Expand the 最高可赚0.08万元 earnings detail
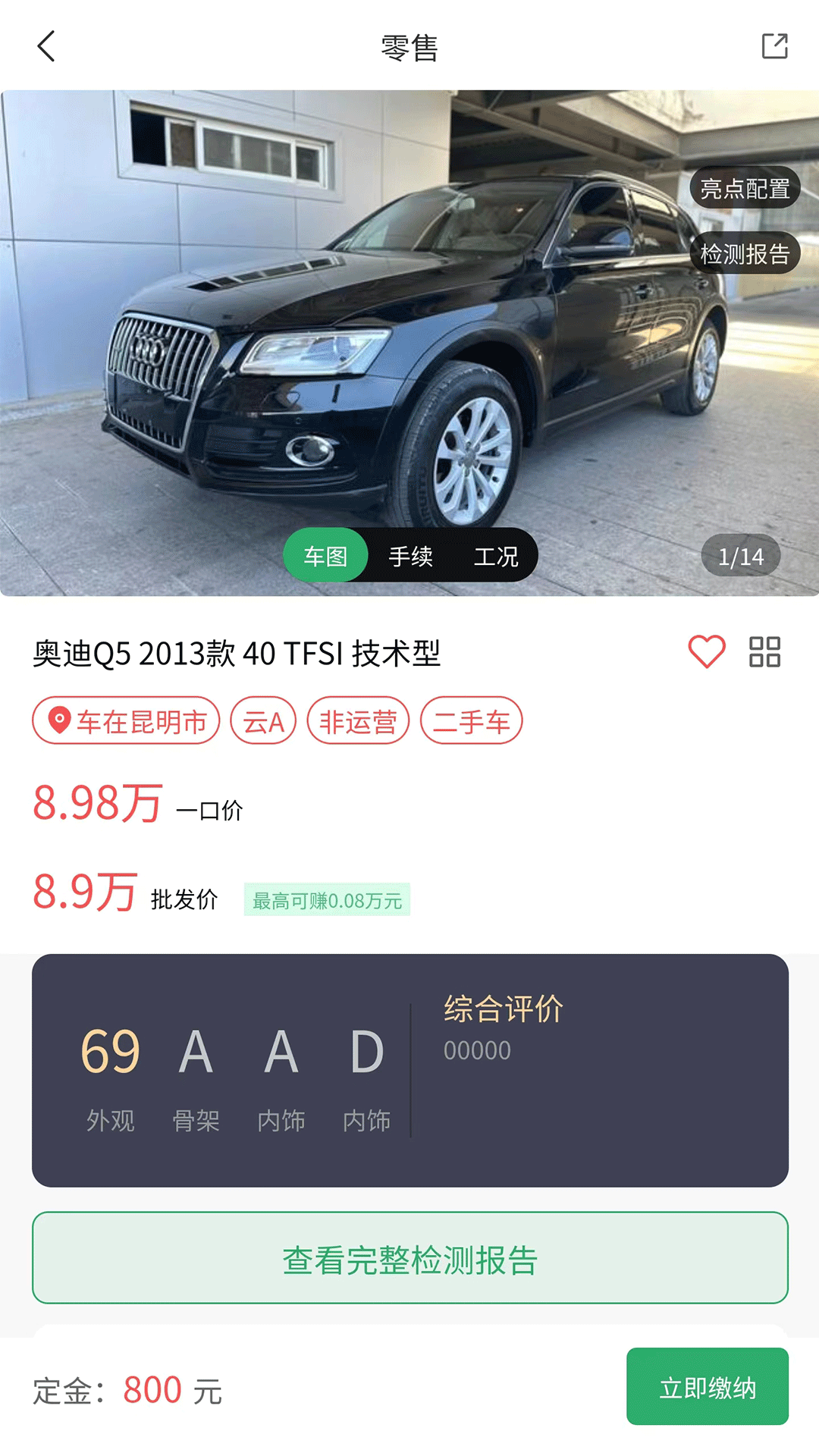 point(328,898)
